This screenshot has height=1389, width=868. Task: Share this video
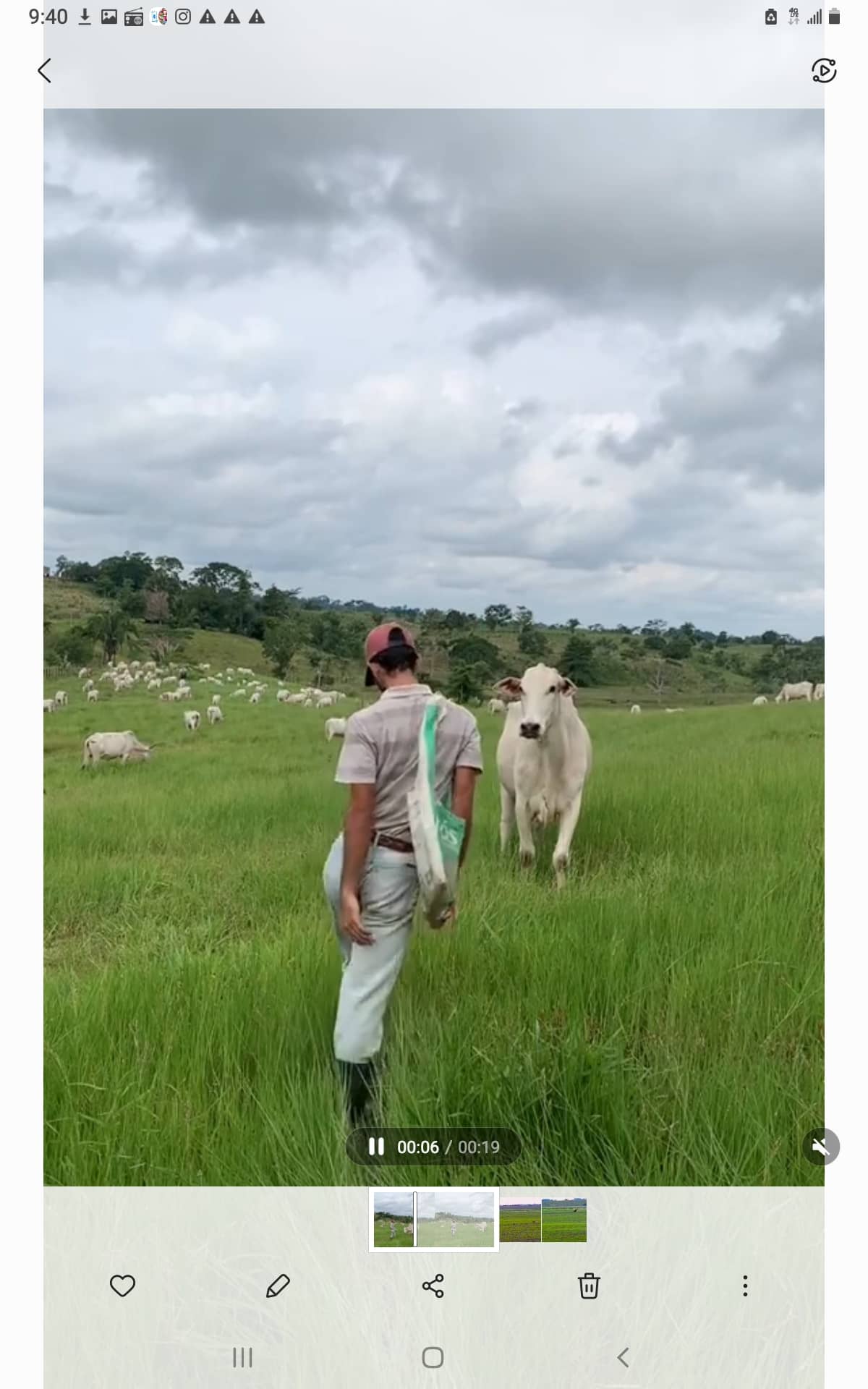click(433, 1286)
